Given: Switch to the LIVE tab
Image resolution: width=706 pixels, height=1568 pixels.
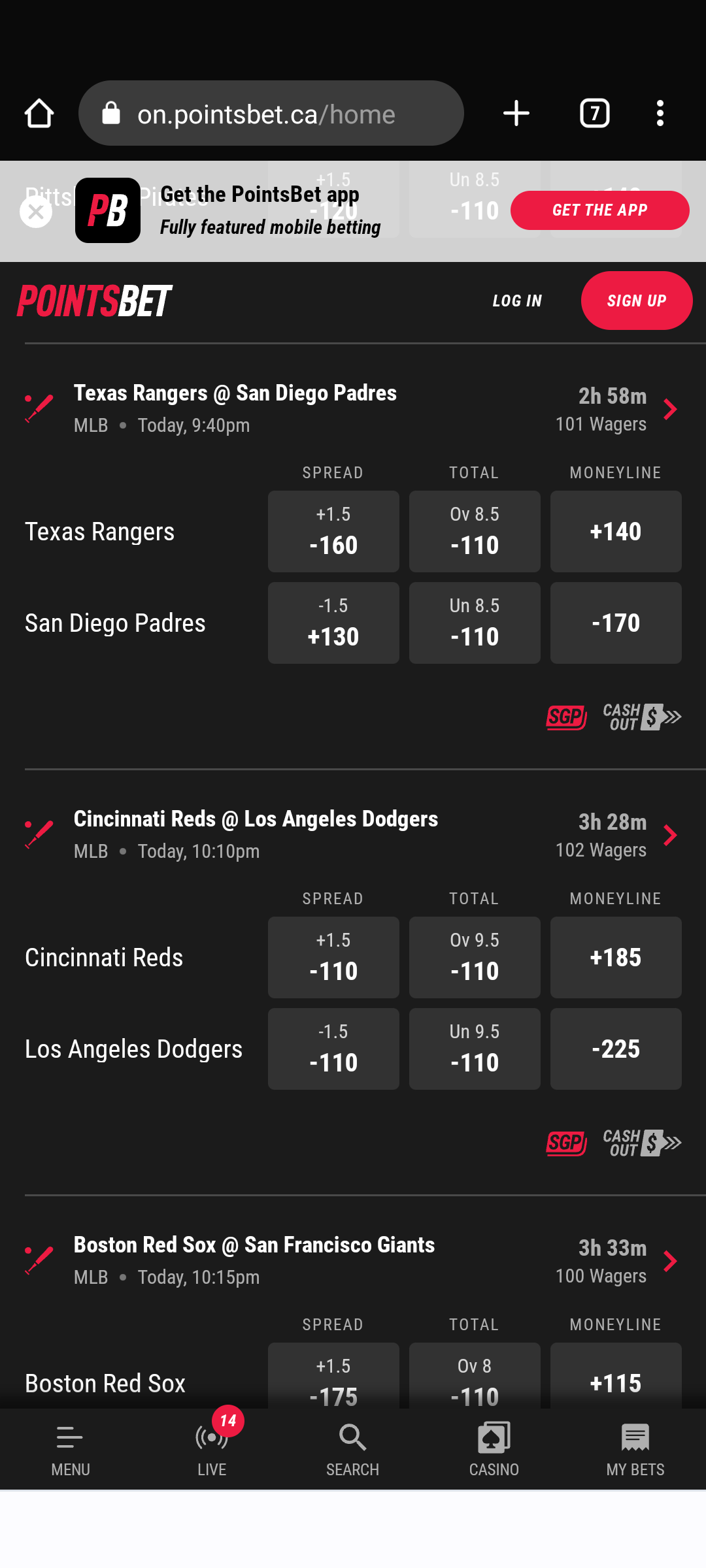Looking at the screenshot, I should pos(212,1449).
